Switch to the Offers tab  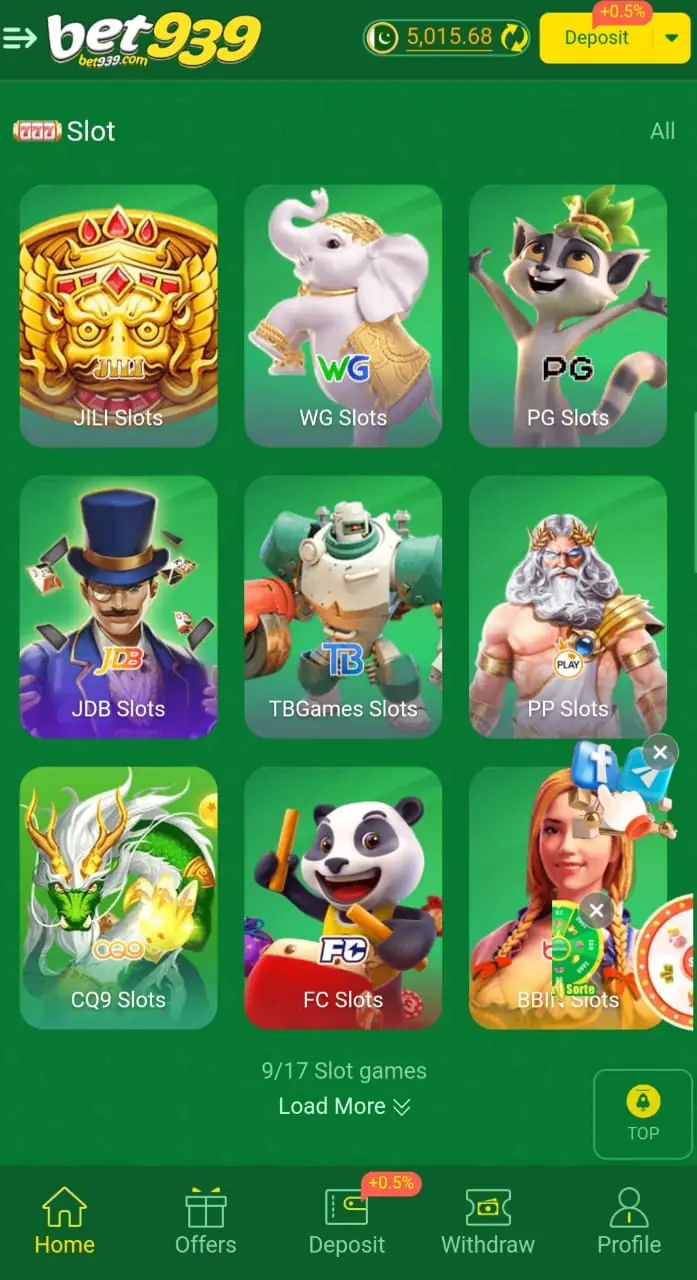pyautogui.click(x=206, y=1221)
